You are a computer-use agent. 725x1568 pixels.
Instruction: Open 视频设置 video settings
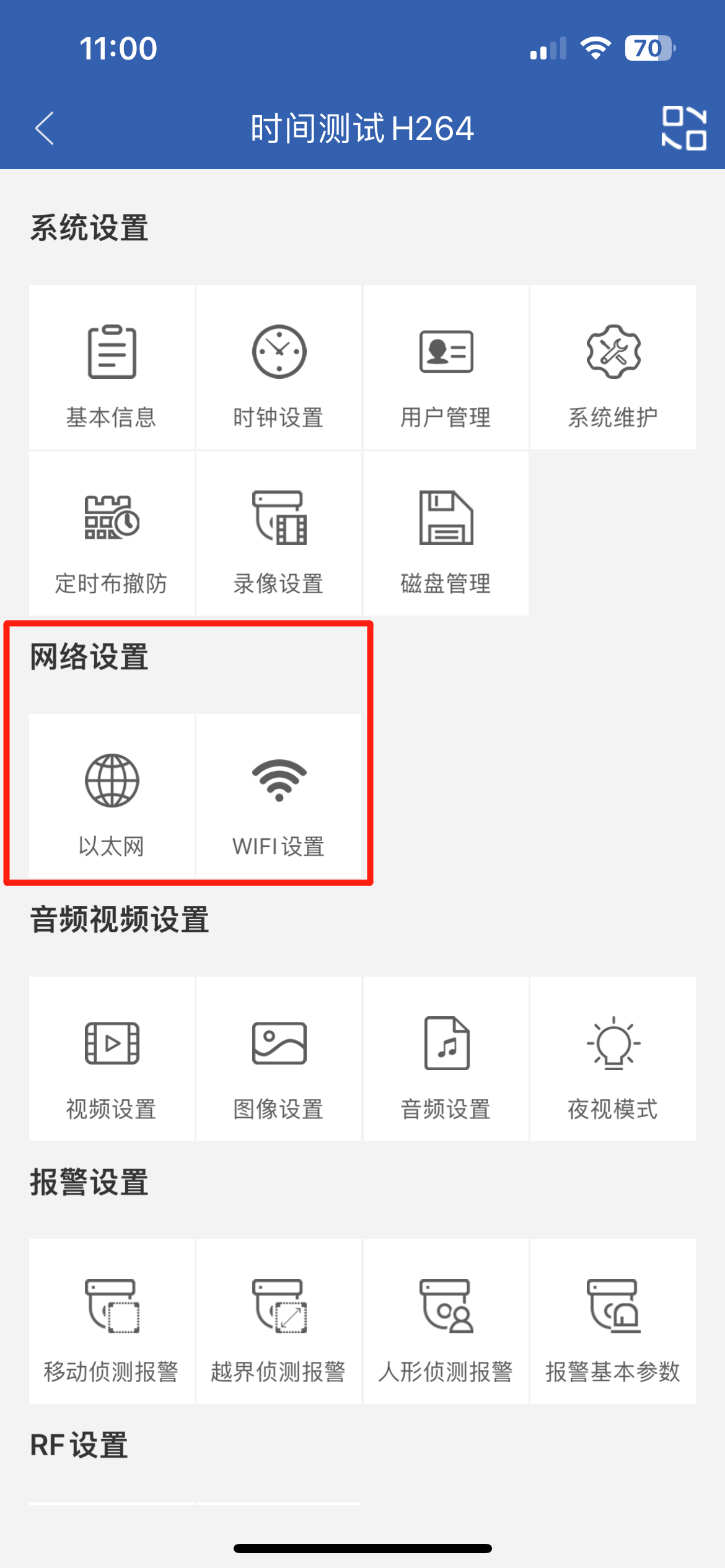[x=112, y=1059]
